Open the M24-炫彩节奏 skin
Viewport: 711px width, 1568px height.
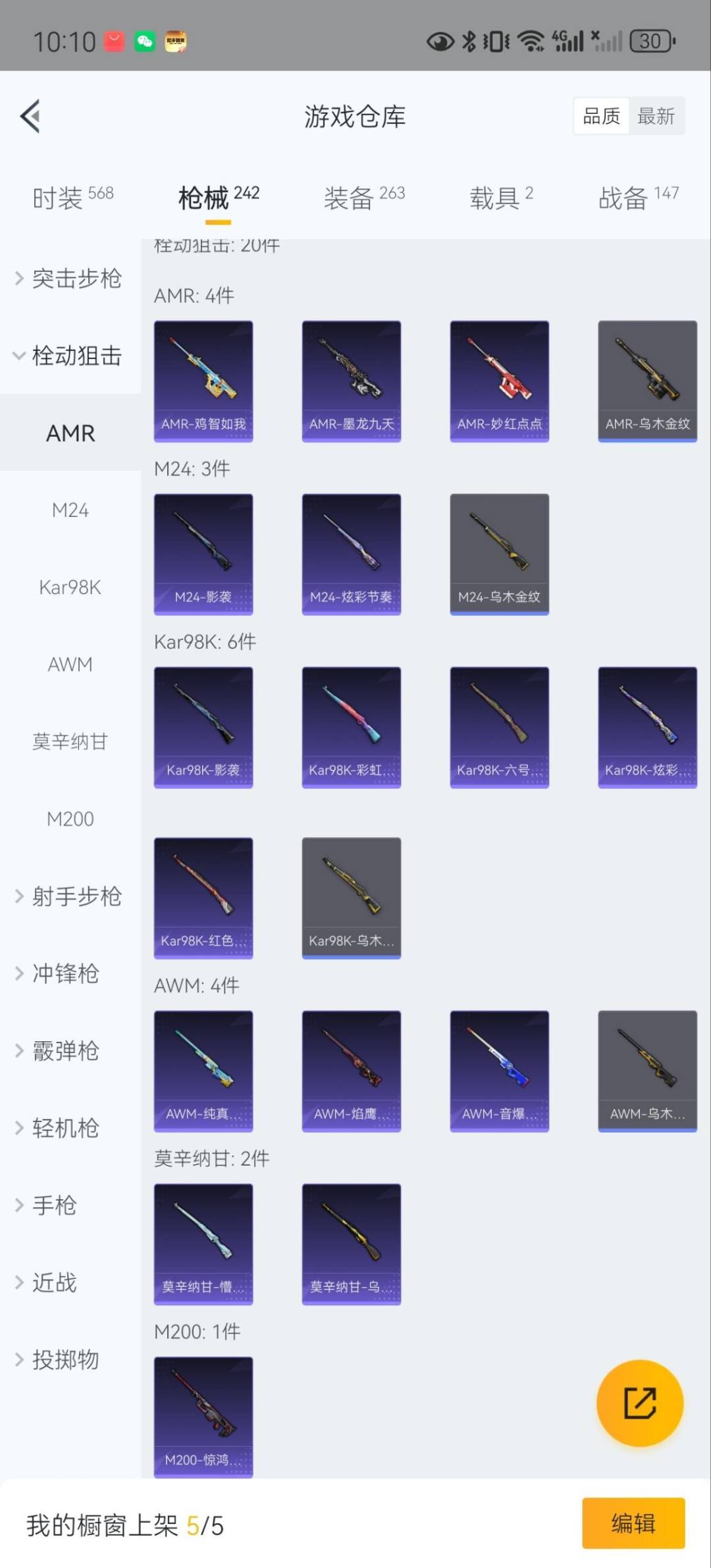coord(352,554)
